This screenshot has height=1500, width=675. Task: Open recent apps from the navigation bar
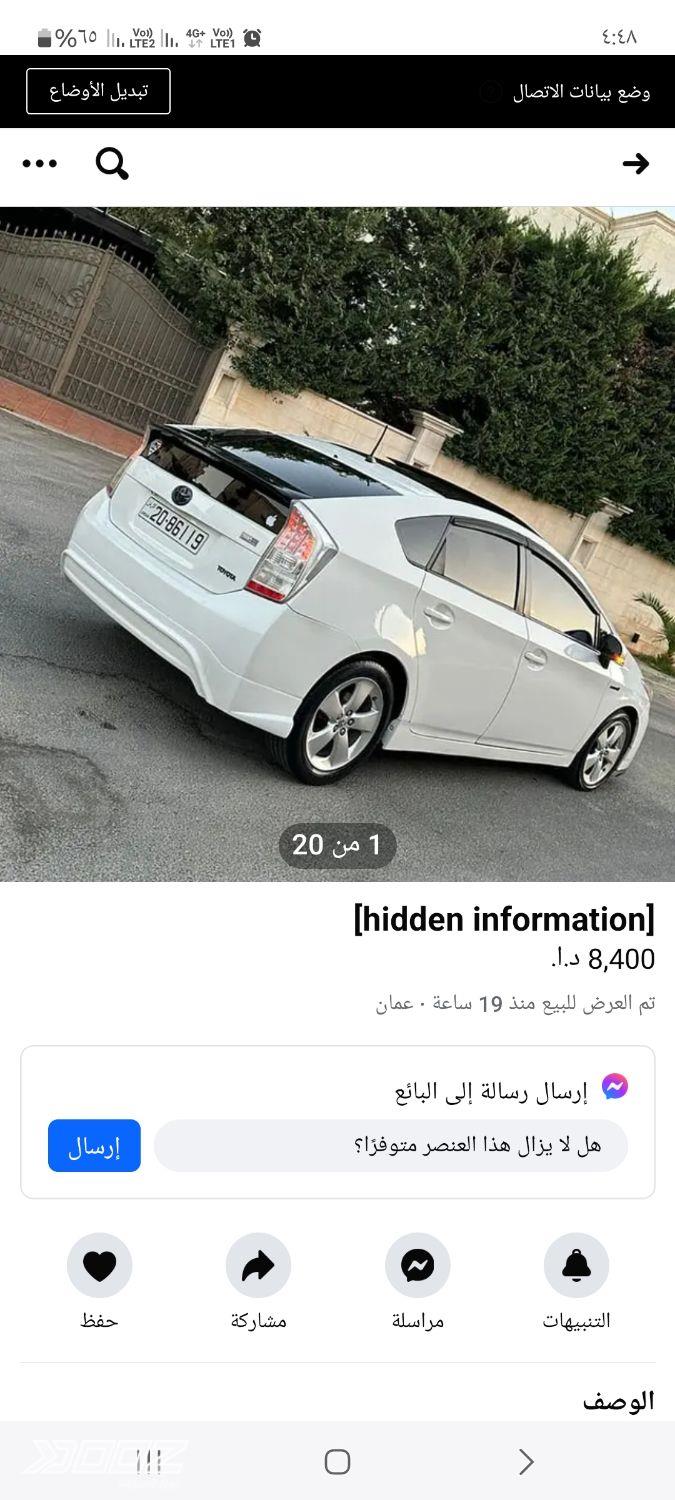pyautogui.click(x=149, y=1462)
